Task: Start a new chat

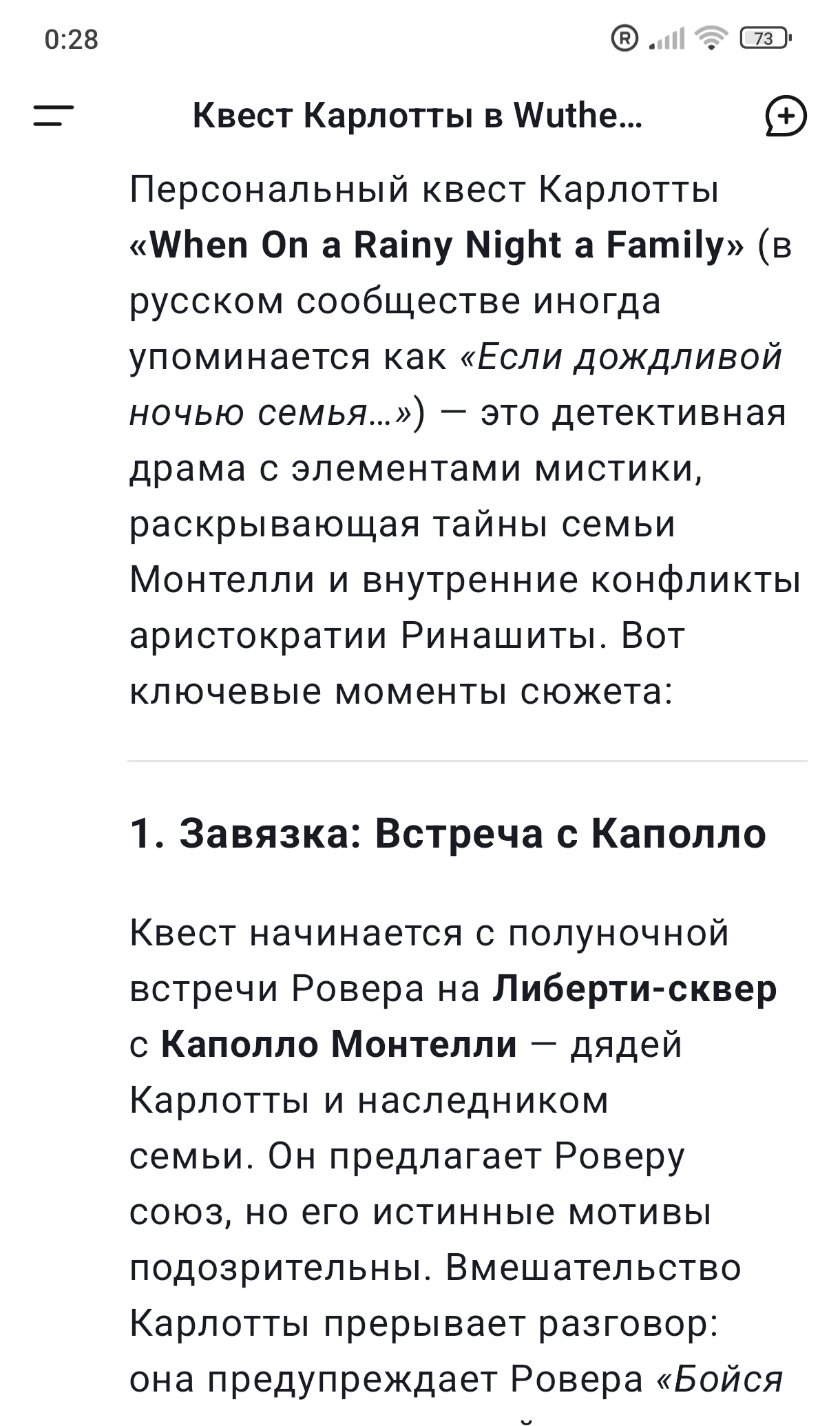Action: click(x=786, y=116)
